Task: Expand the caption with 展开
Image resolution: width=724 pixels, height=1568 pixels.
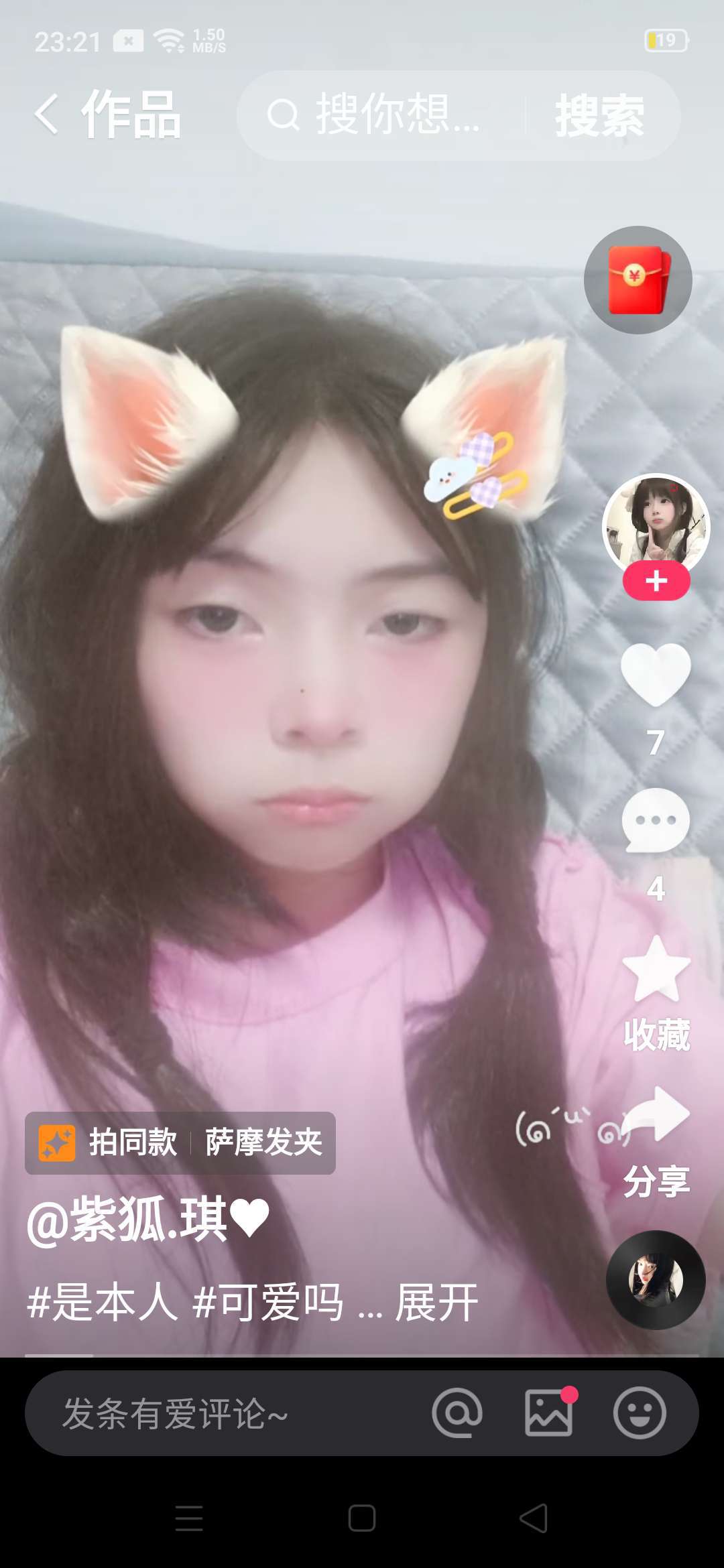Action: [x=436, y=1303]
